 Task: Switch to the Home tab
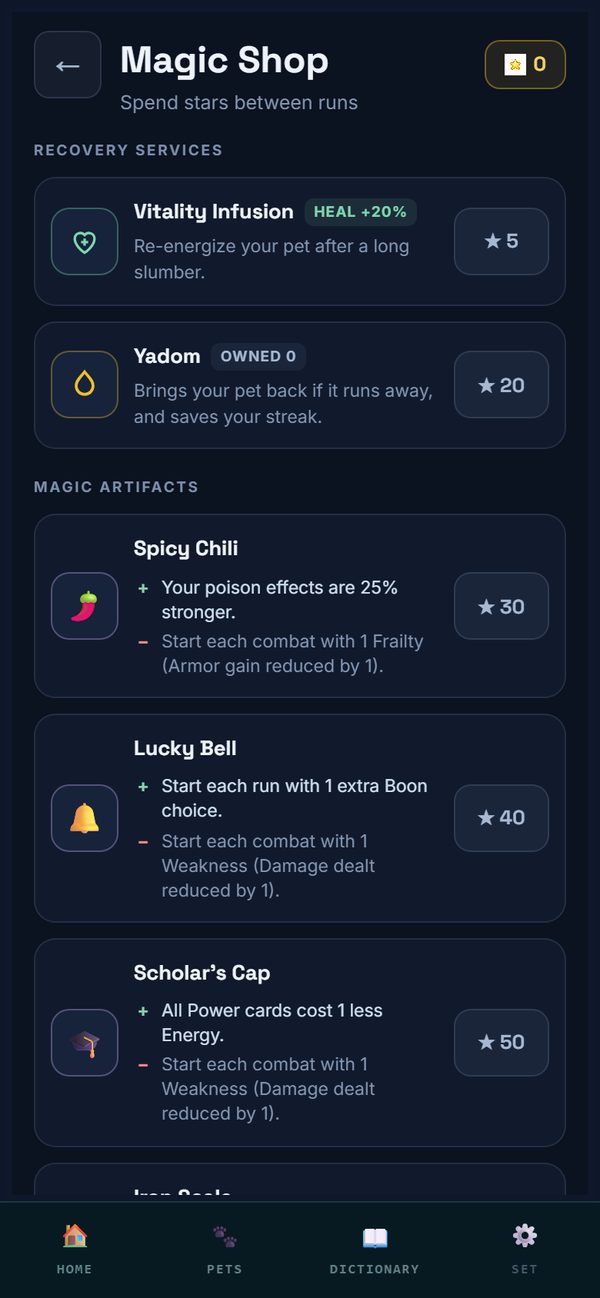click(75, 1249)
